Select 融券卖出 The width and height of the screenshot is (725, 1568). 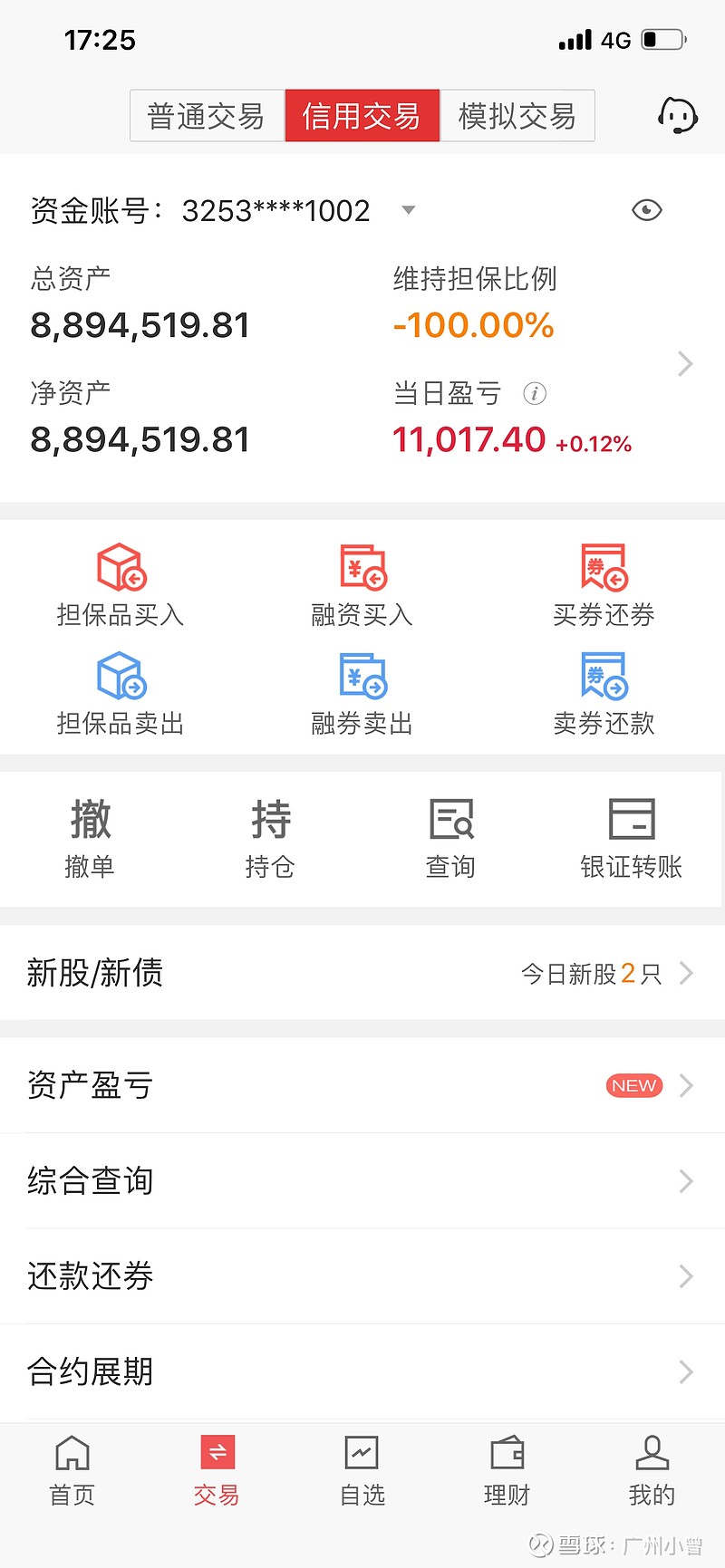(x=362, y=694)
